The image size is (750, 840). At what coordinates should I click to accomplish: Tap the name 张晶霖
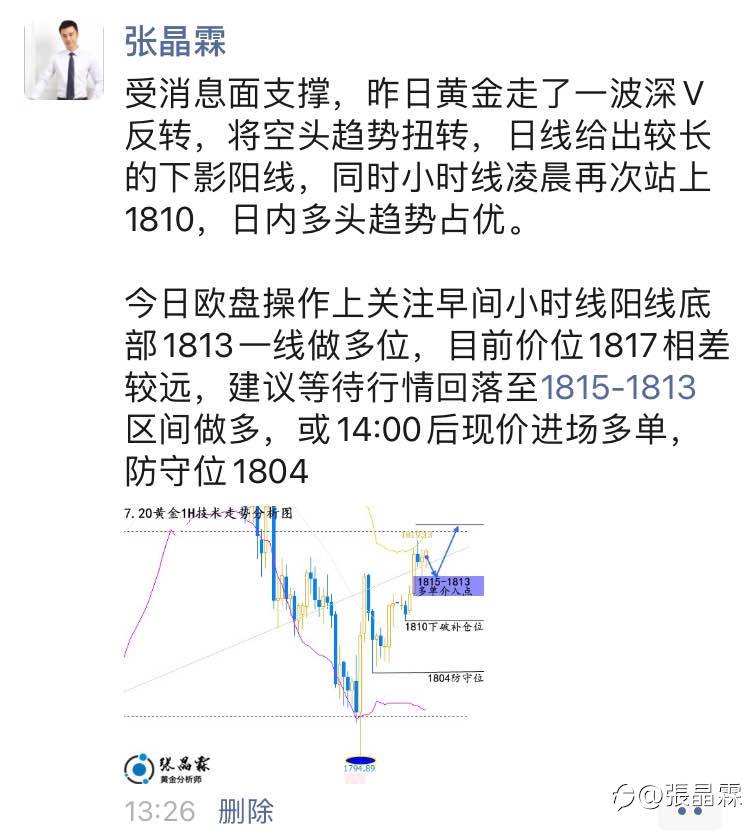click(175, 41)
